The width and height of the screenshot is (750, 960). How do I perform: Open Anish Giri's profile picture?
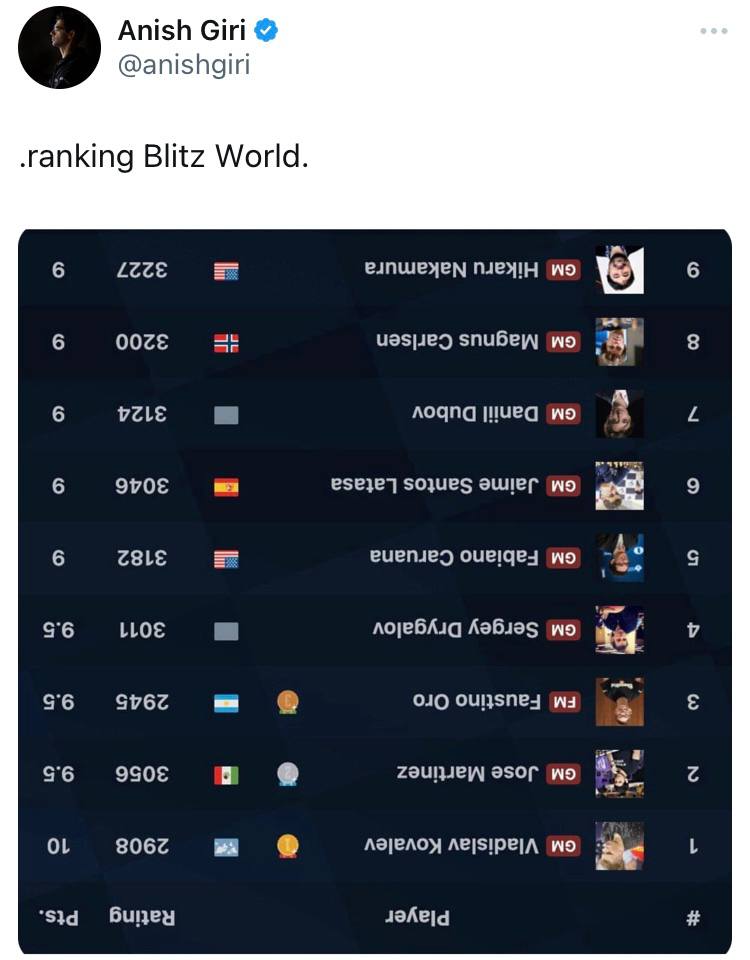(59, 47)
